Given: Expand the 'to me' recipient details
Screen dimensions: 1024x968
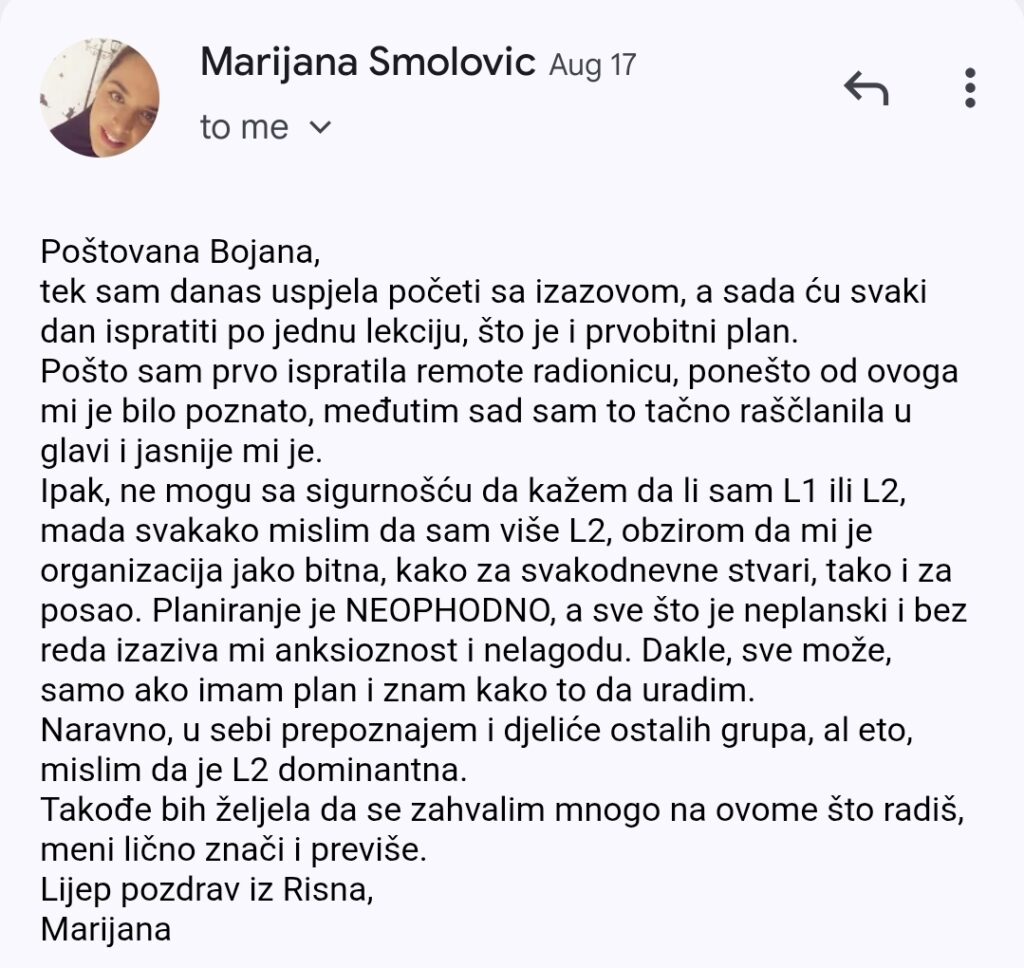Looking at the screenshot, I should coord(320,128).
